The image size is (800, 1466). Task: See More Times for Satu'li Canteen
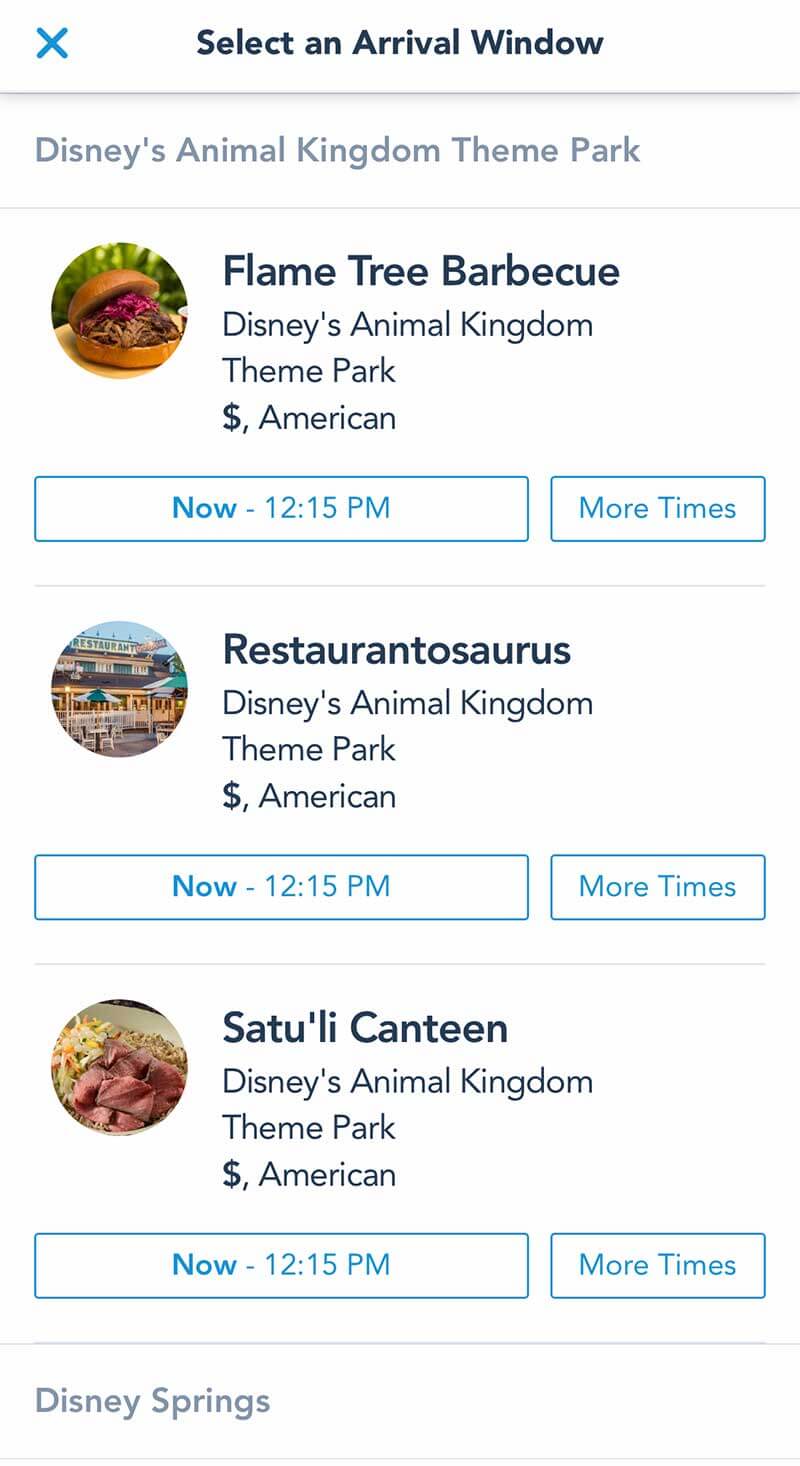(657, 1264)
